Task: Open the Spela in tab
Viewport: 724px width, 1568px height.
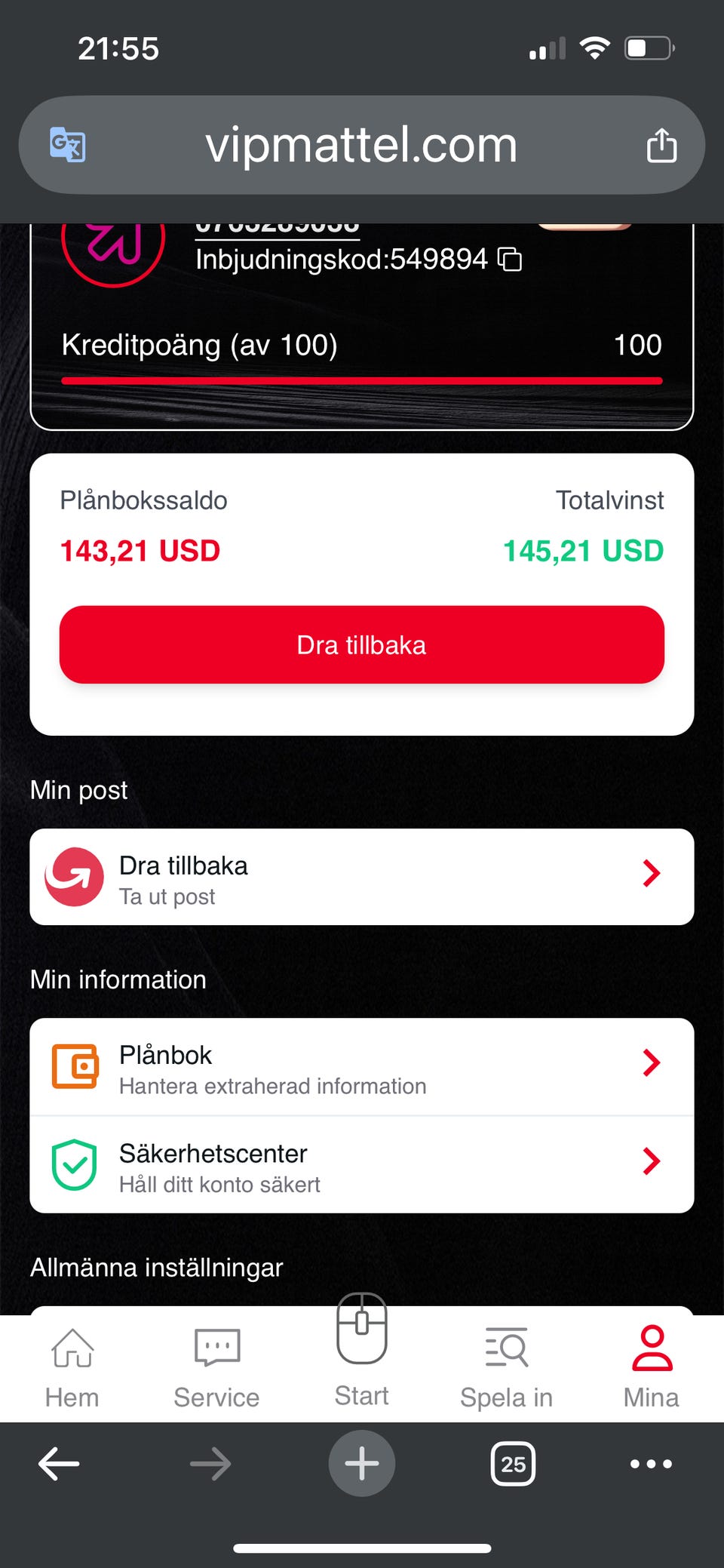Action: pyautogui.click(x=507, y=1368)
